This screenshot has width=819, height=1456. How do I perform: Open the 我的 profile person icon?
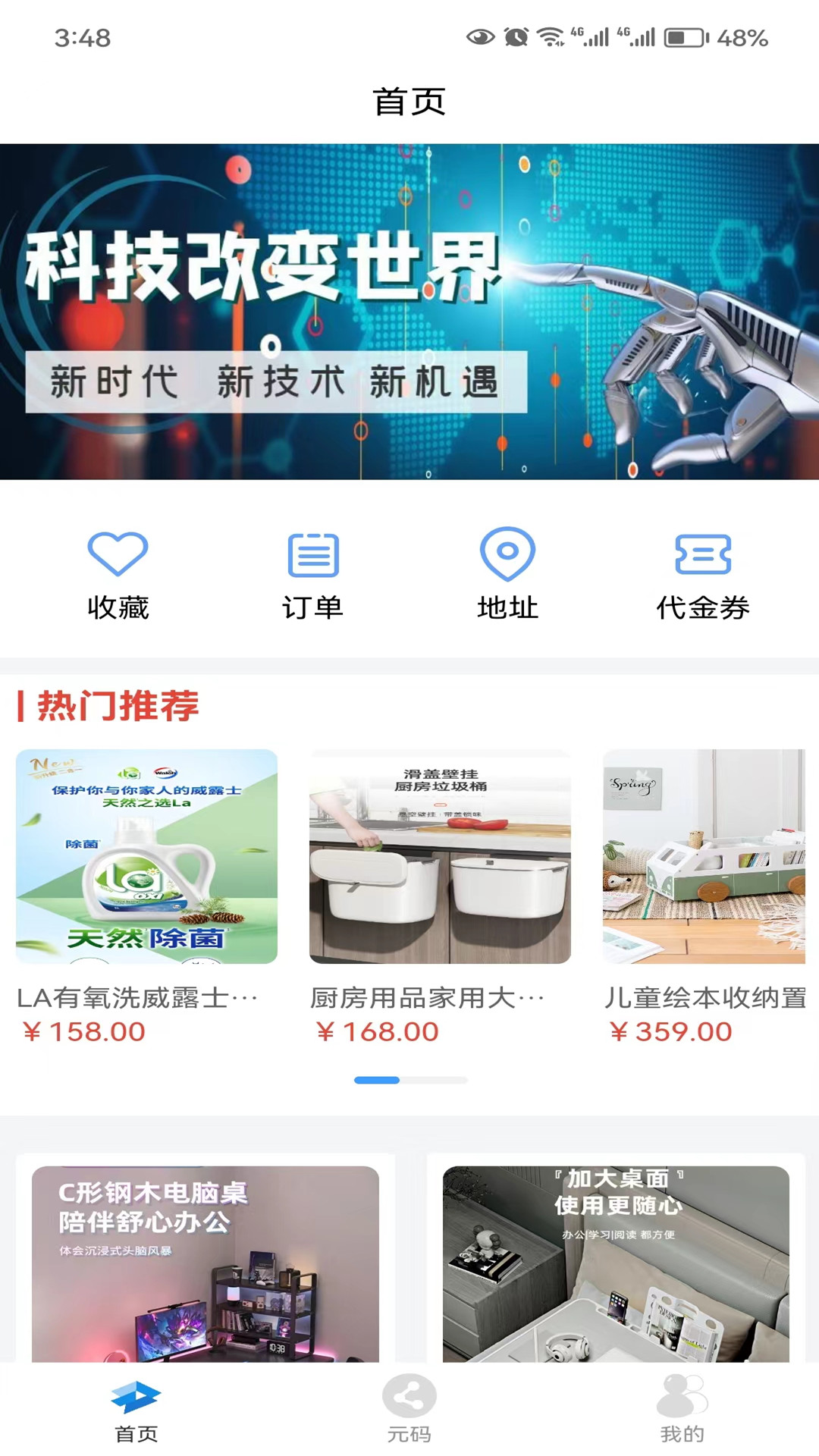tap(679, 1394)
